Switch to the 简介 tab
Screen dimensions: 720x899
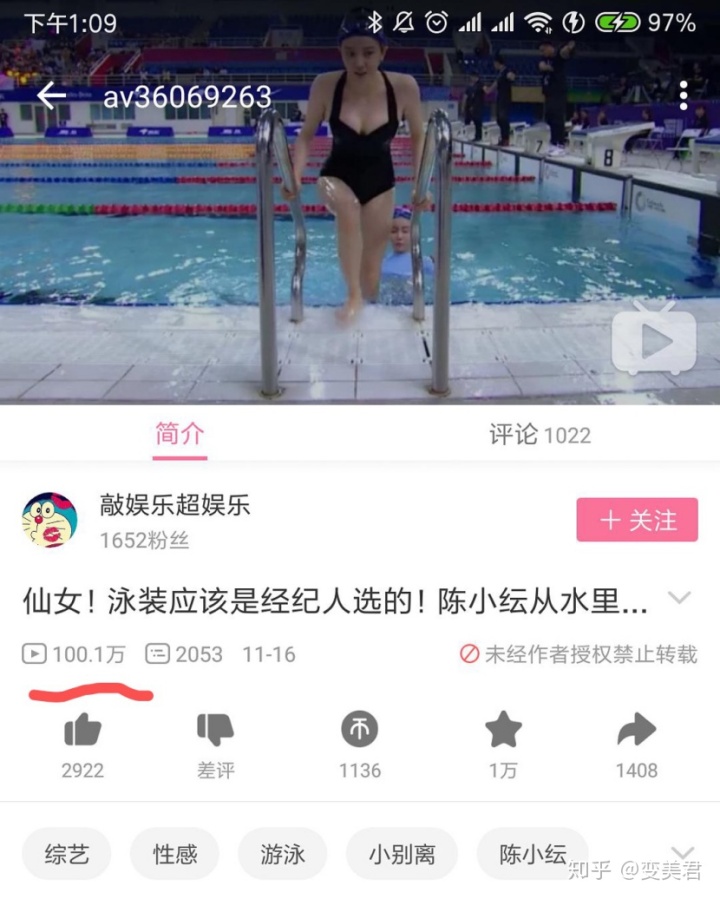point(180,434)
